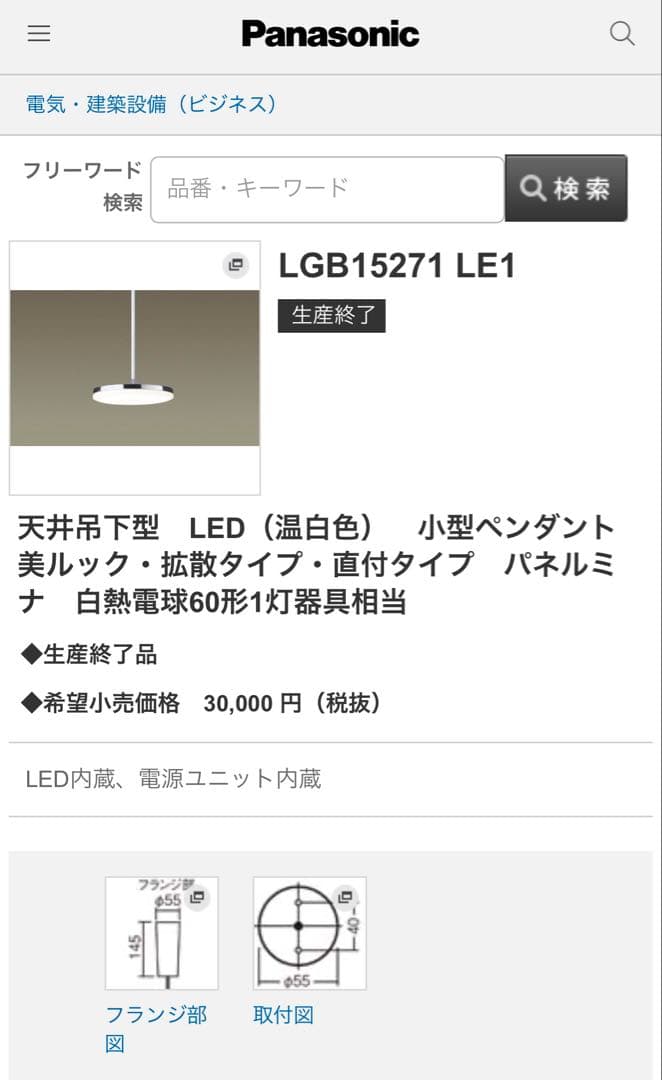The width and height of the screenshot is (662, 1080).
Task: Open the site search magnifier icon
Action: [x=622, y=34]
